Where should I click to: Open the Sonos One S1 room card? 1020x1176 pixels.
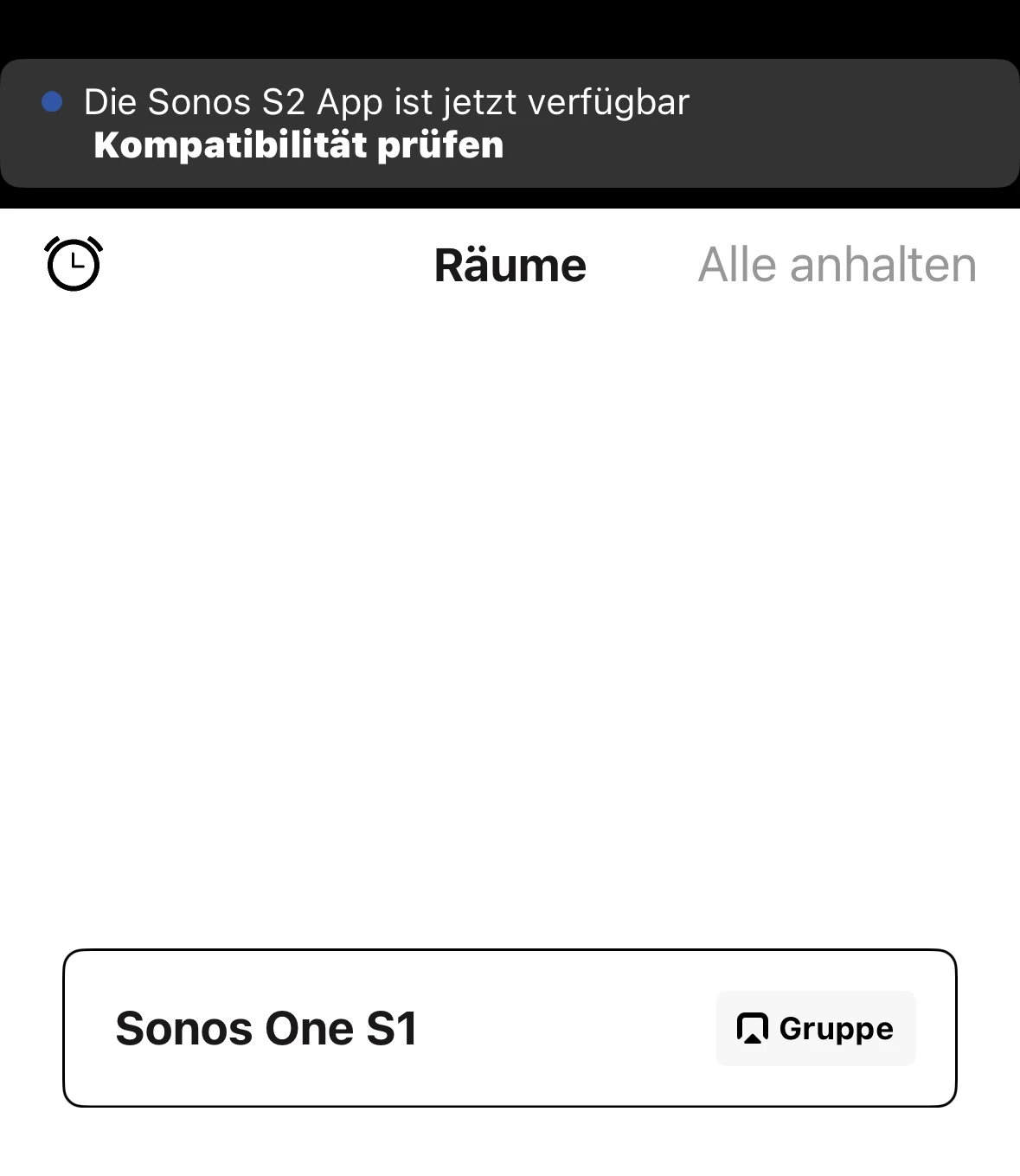pyautogui.click(x=266, y=1028)
